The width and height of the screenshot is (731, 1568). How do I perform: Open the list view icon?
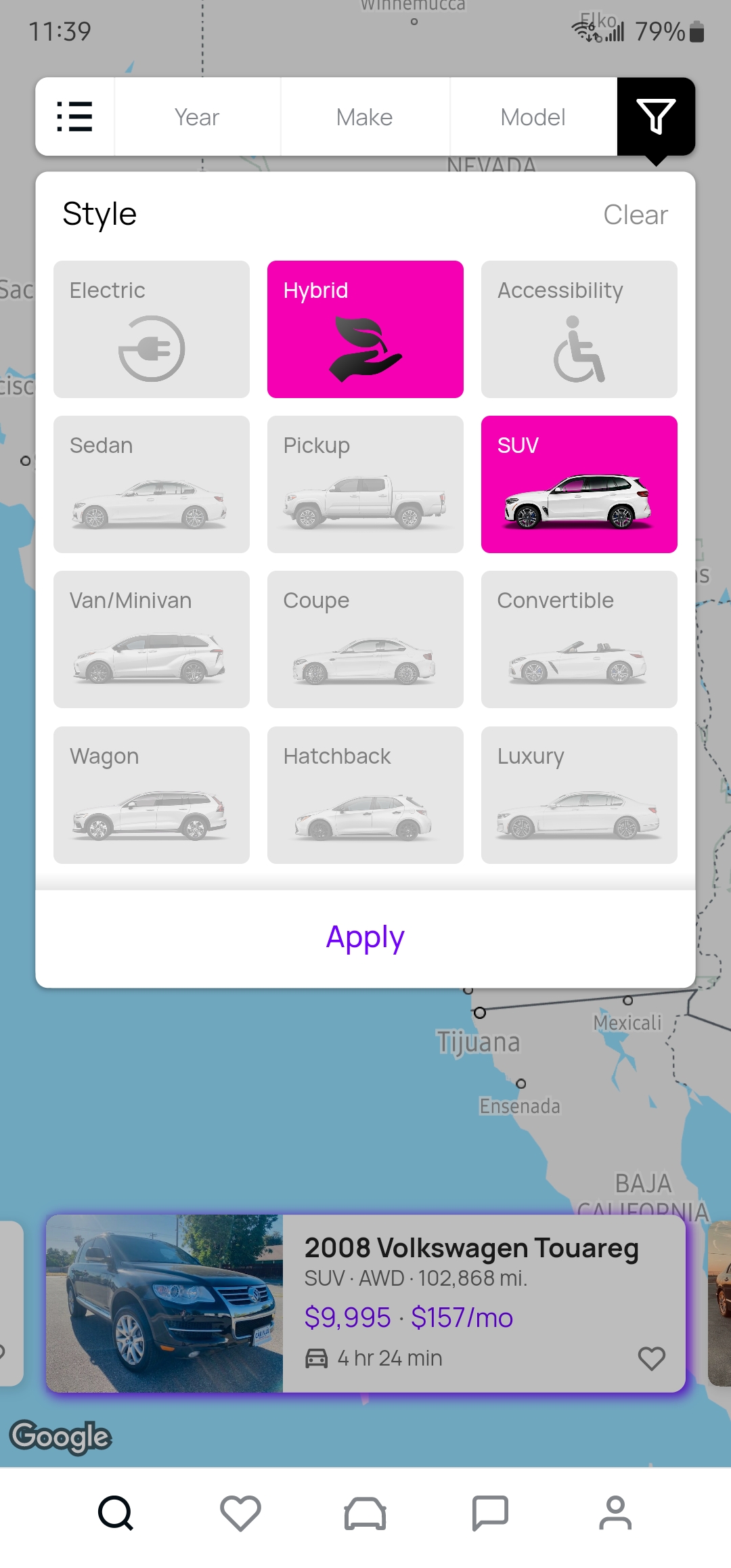[x=74, y=116]
